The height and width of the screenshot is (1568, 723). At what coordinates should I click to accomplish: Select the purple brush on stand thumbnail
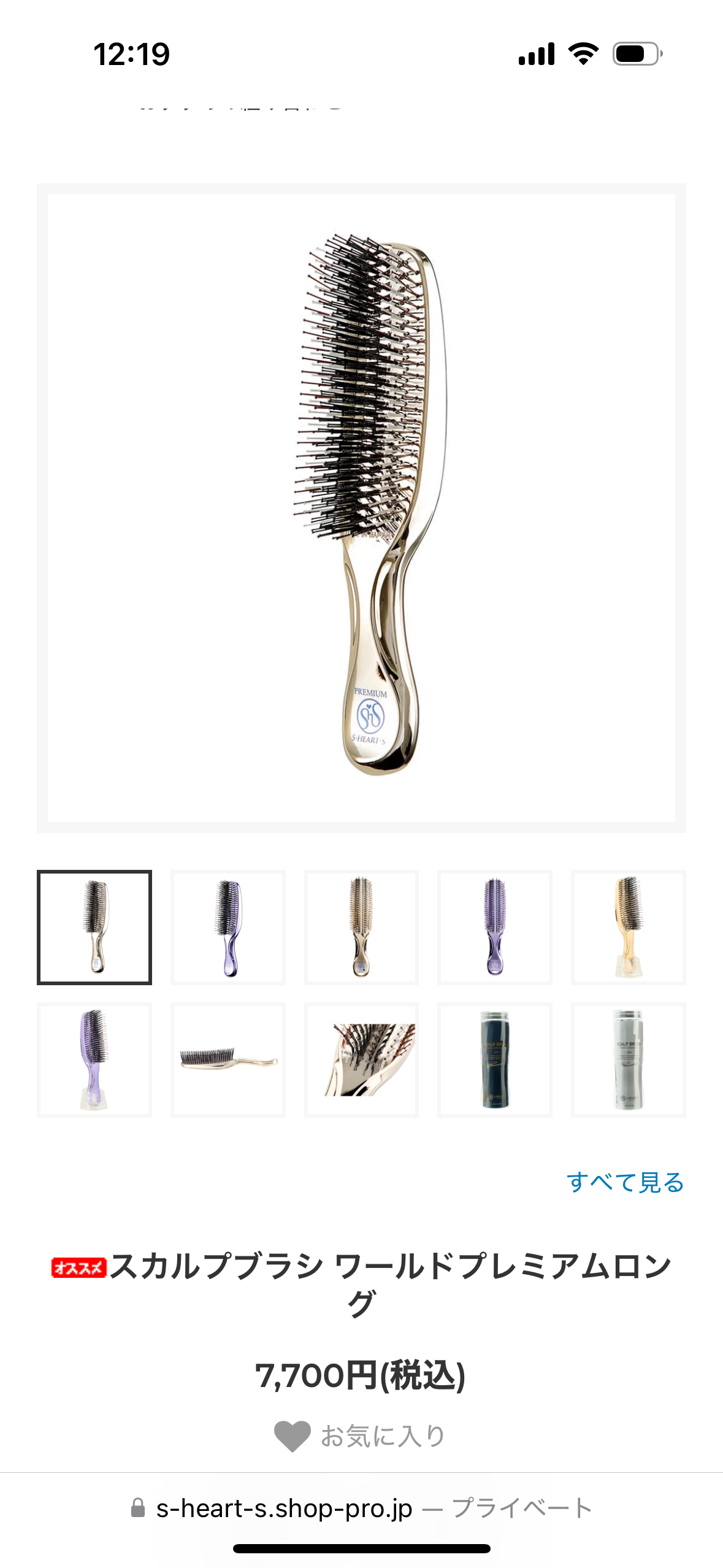point(94,1059)
